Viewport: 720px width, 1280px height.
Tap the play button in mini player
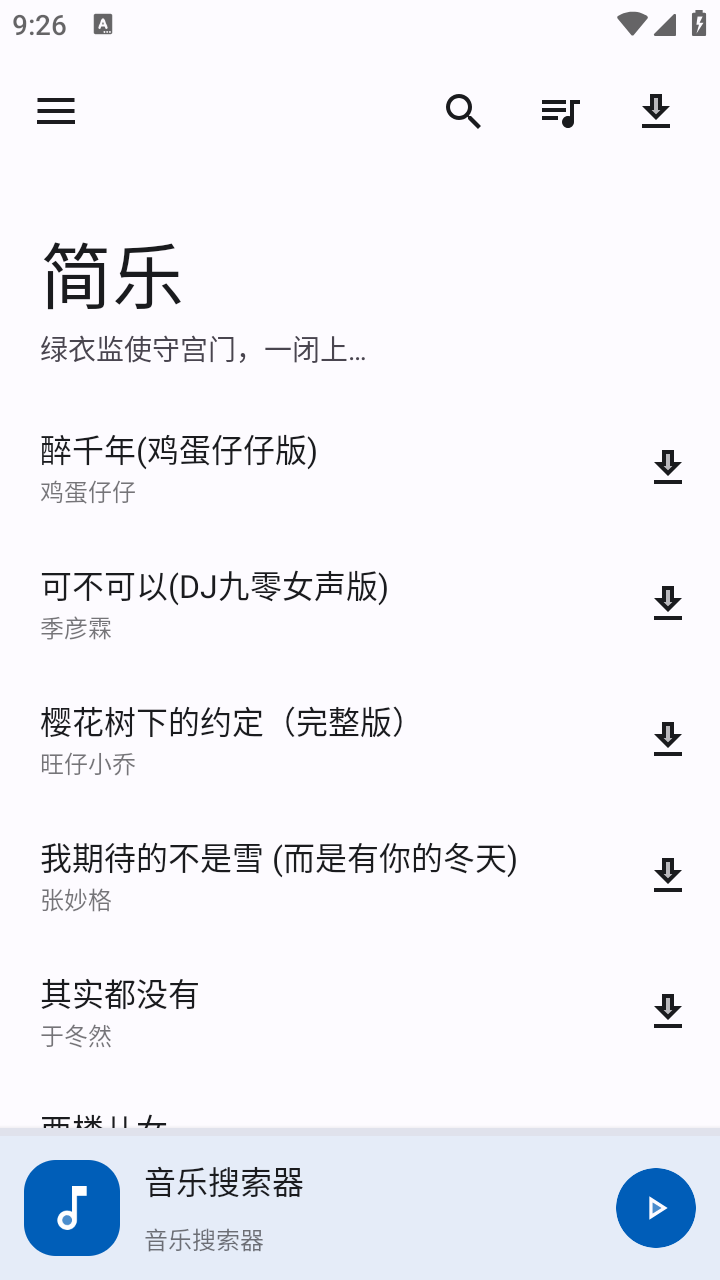click(656, 1208)
